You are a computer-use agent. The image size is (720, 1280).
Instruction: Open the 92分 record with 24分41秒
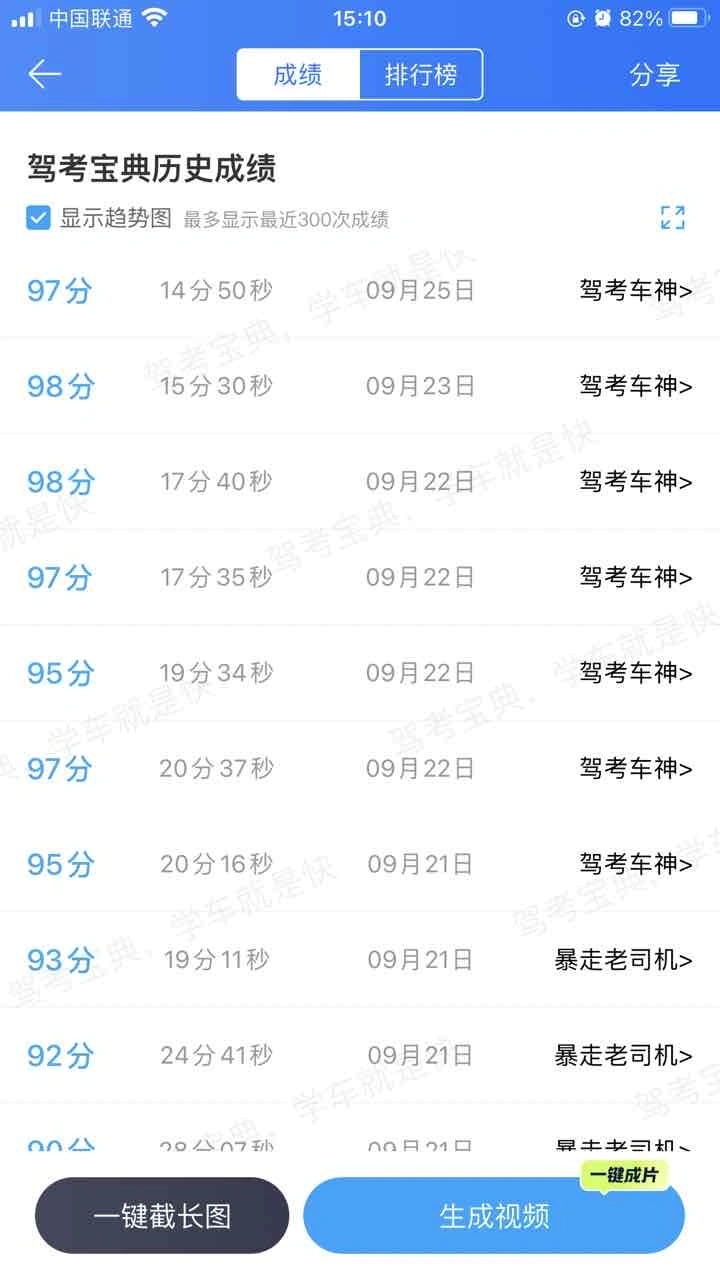coord(360,1055)
